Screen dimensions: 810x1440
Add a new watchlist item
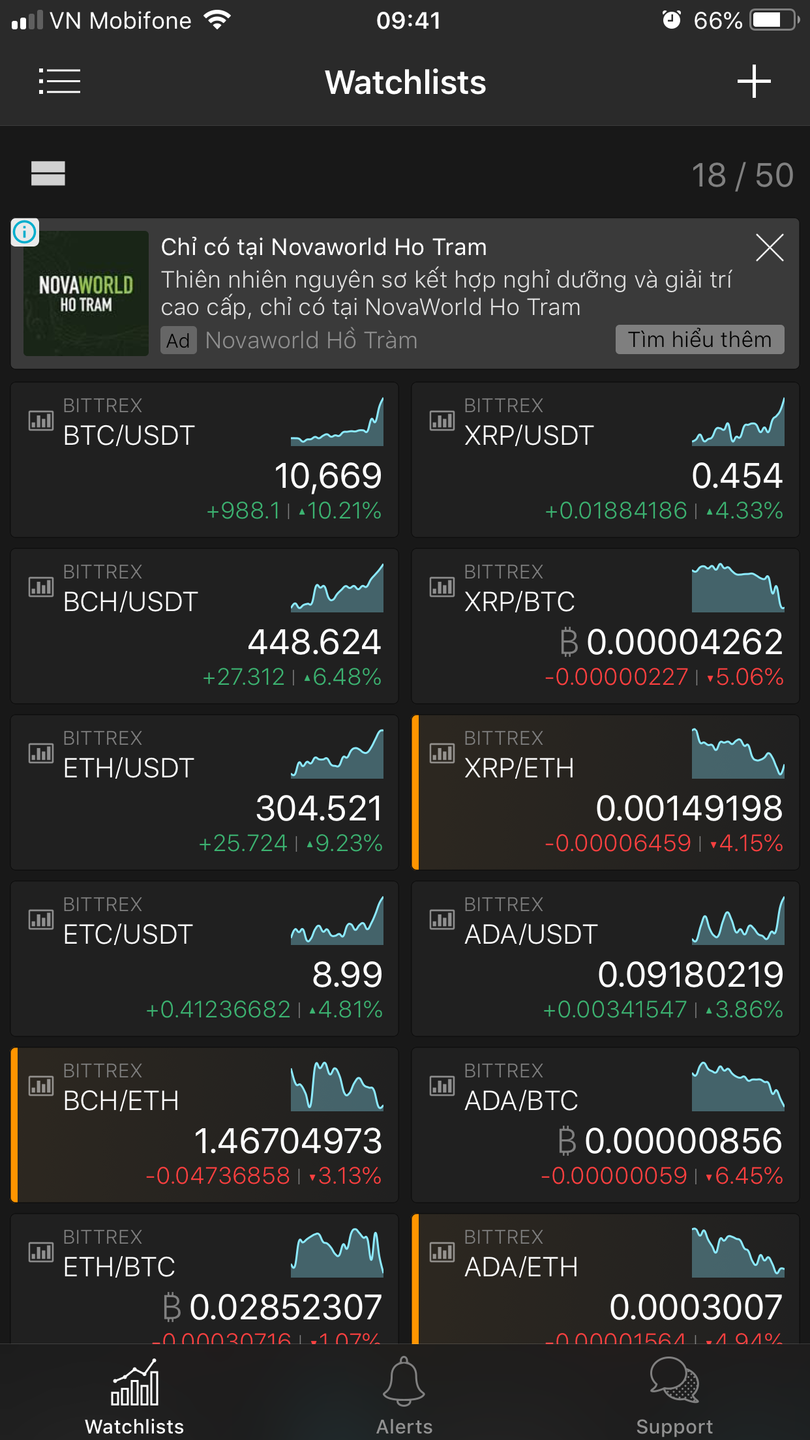click(x=754, y=82)
